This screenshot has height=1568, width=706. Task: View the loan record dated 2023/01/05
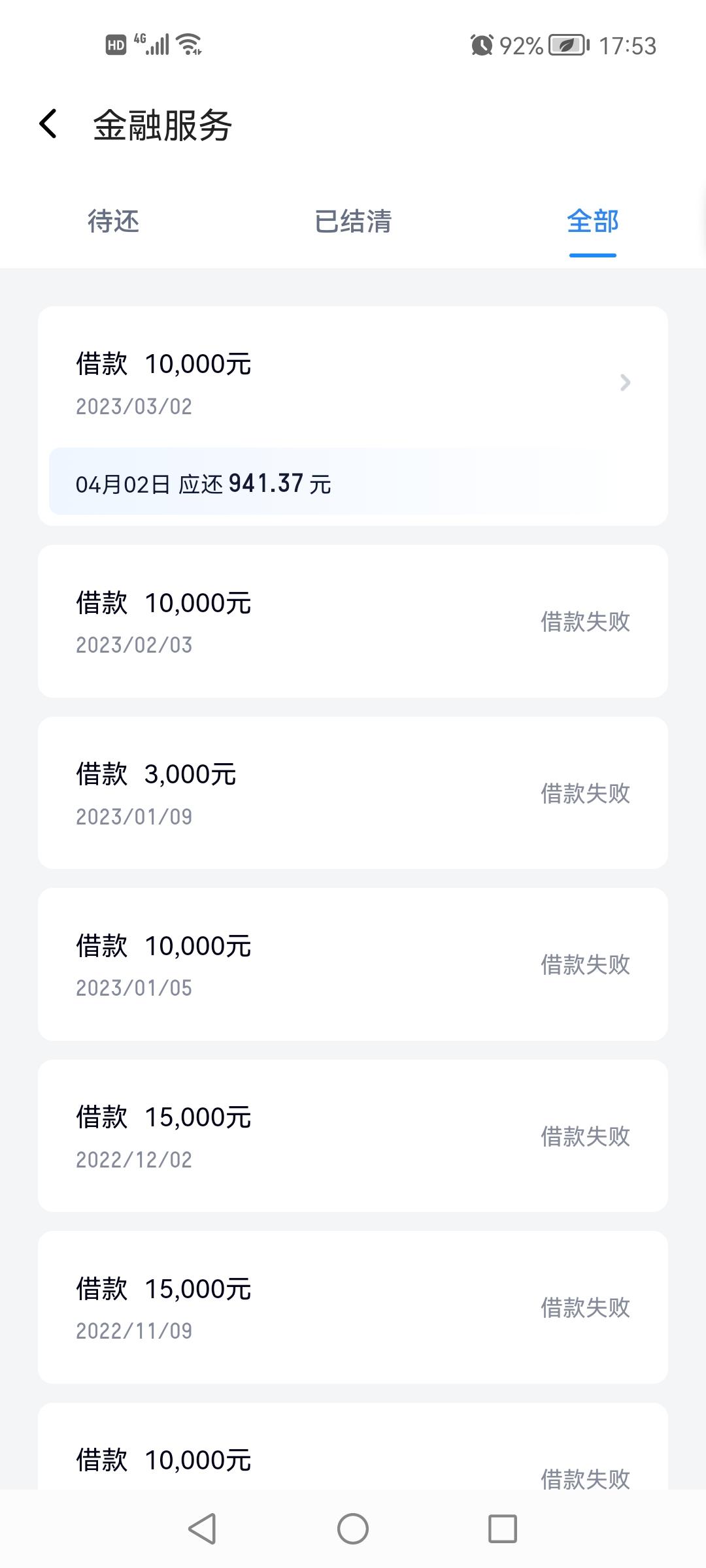353,964
